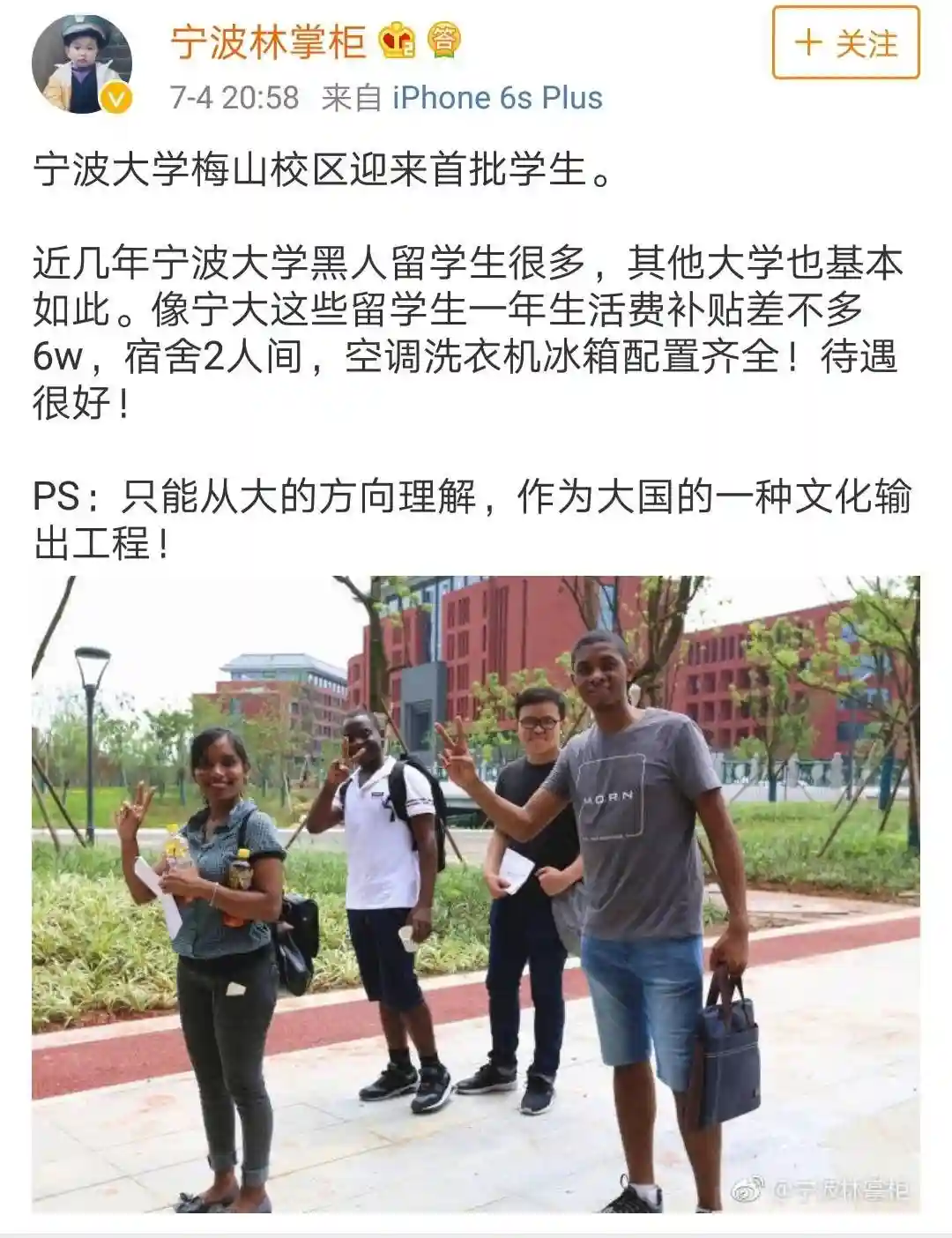Screen dimensions: 952x1238
Task: Tap the iPhone 6s Plus source link
Action: (497, 98)
